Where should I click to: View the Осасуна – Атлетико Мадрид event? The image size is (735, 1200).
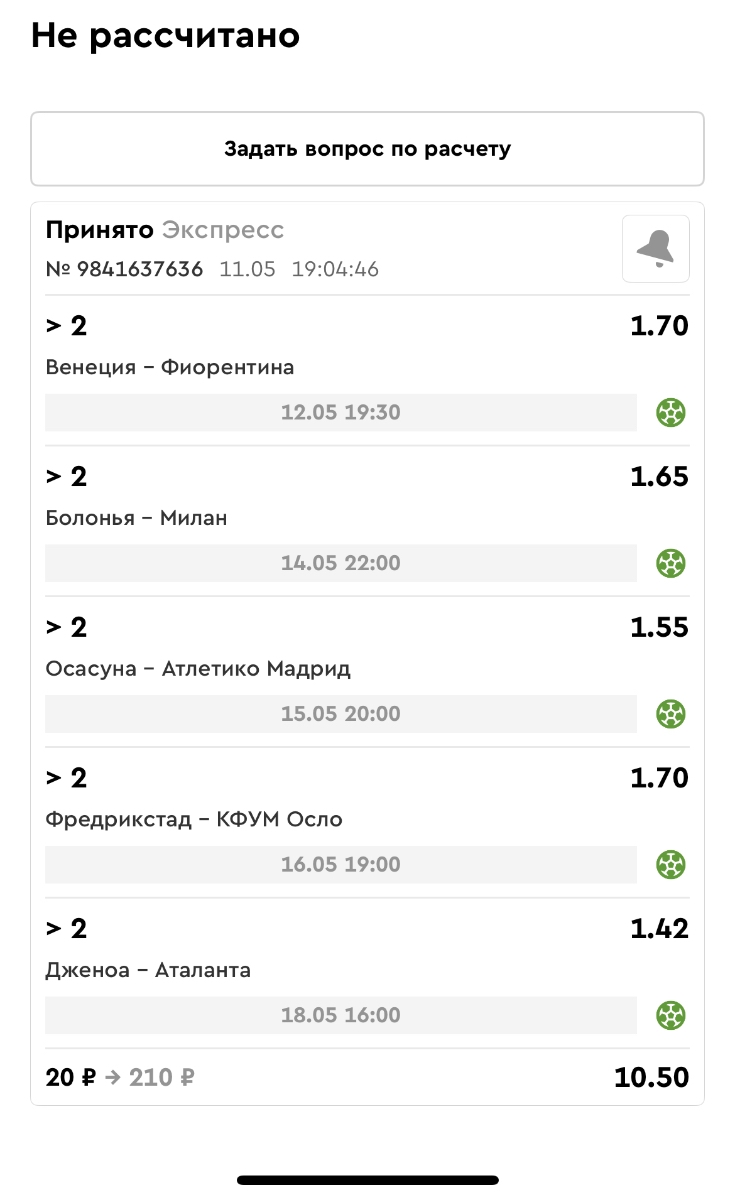click(198, 669)
